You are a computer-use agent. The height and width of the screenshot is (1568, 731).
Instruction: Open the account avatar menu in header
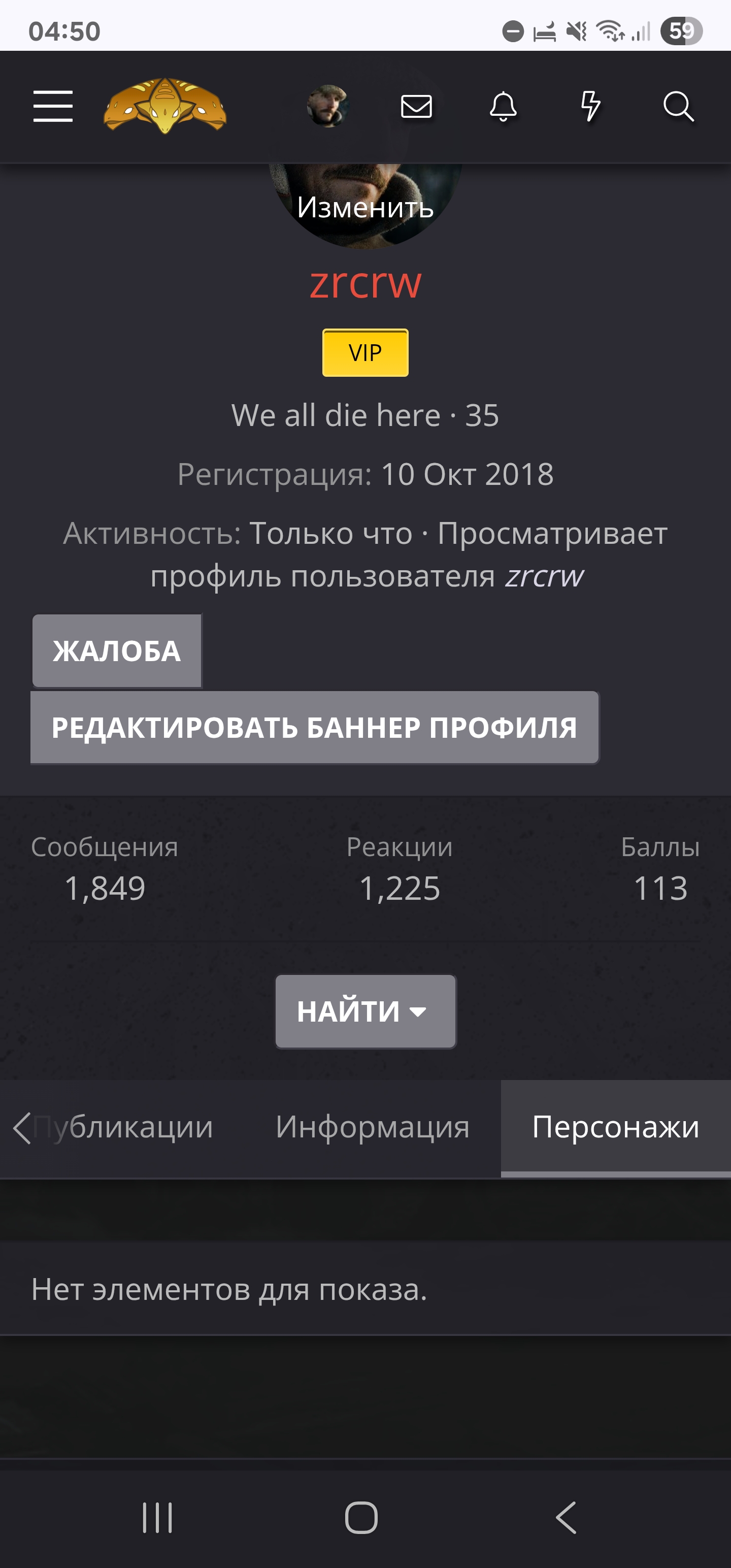[x=327, y=107]
